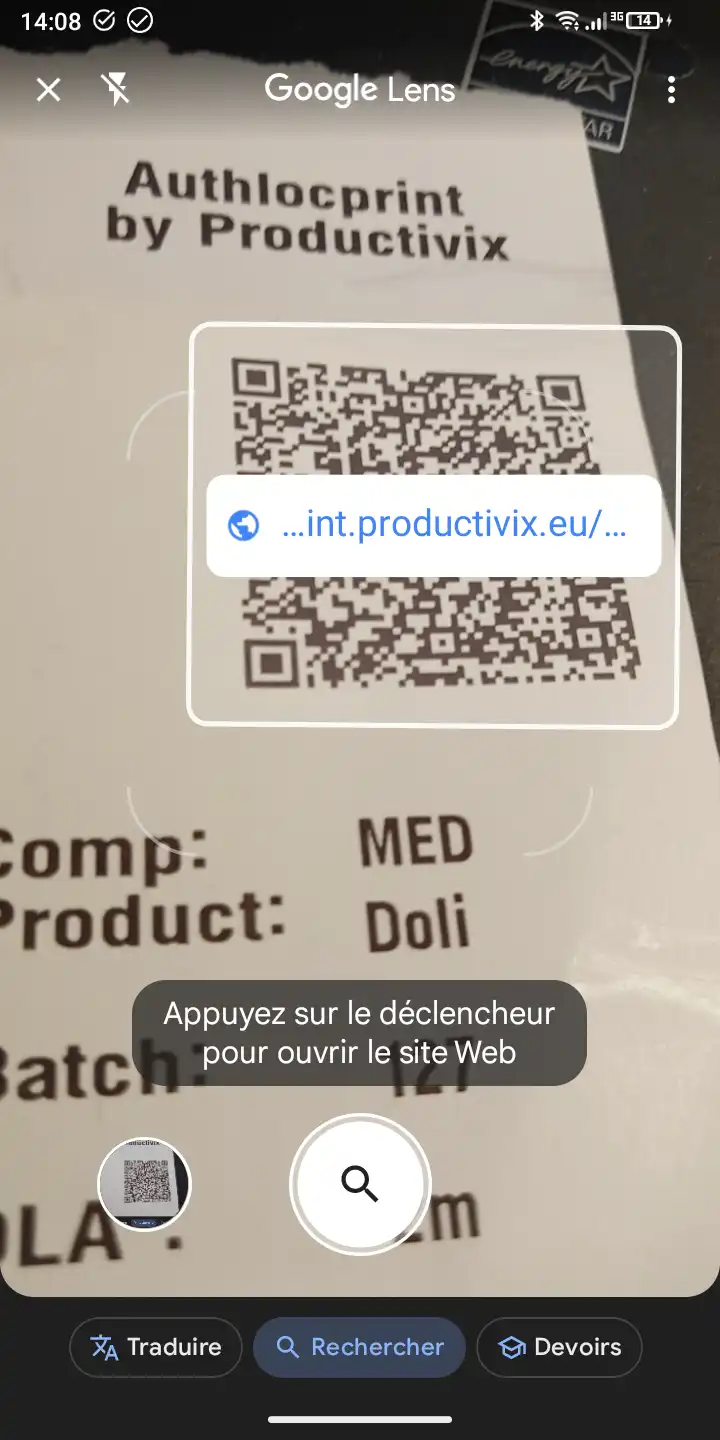720x1440 pixels.
Task: Close Google Lens with the X icon
Action: (48, 89)
